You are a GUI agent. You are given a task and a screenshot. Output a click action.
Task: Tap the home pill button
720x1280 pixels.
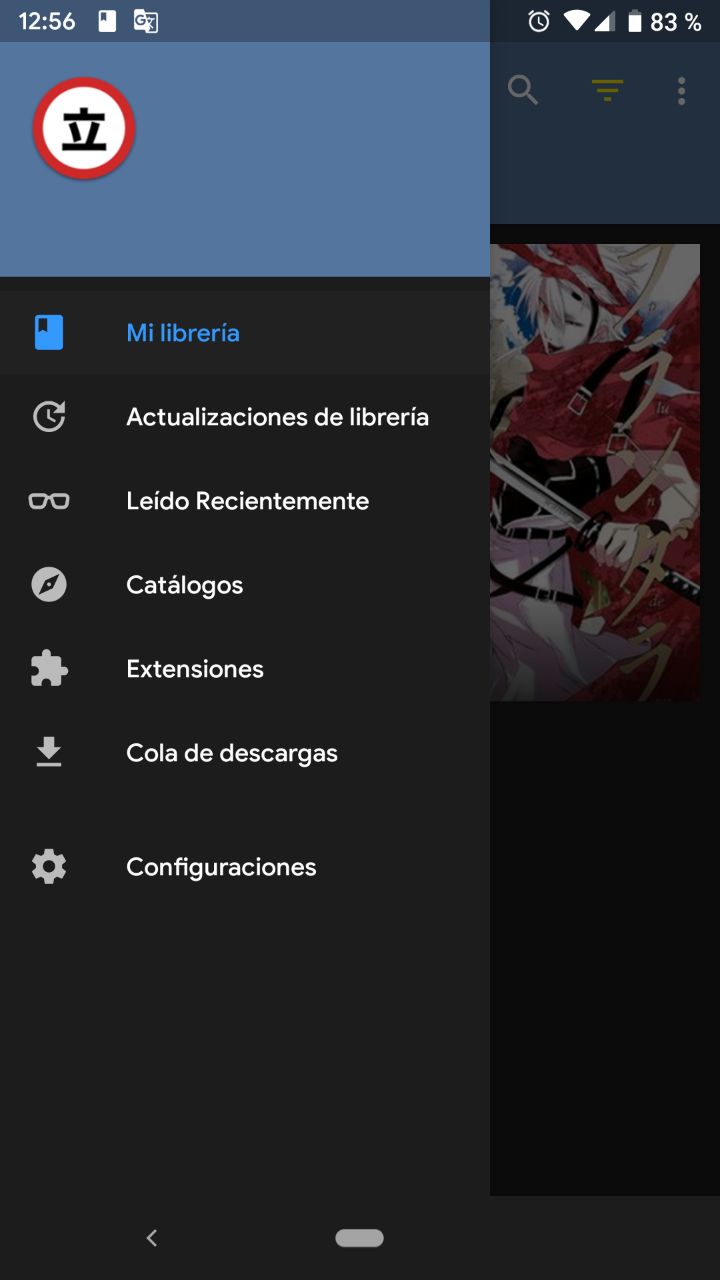click(x=360, y=1238)
